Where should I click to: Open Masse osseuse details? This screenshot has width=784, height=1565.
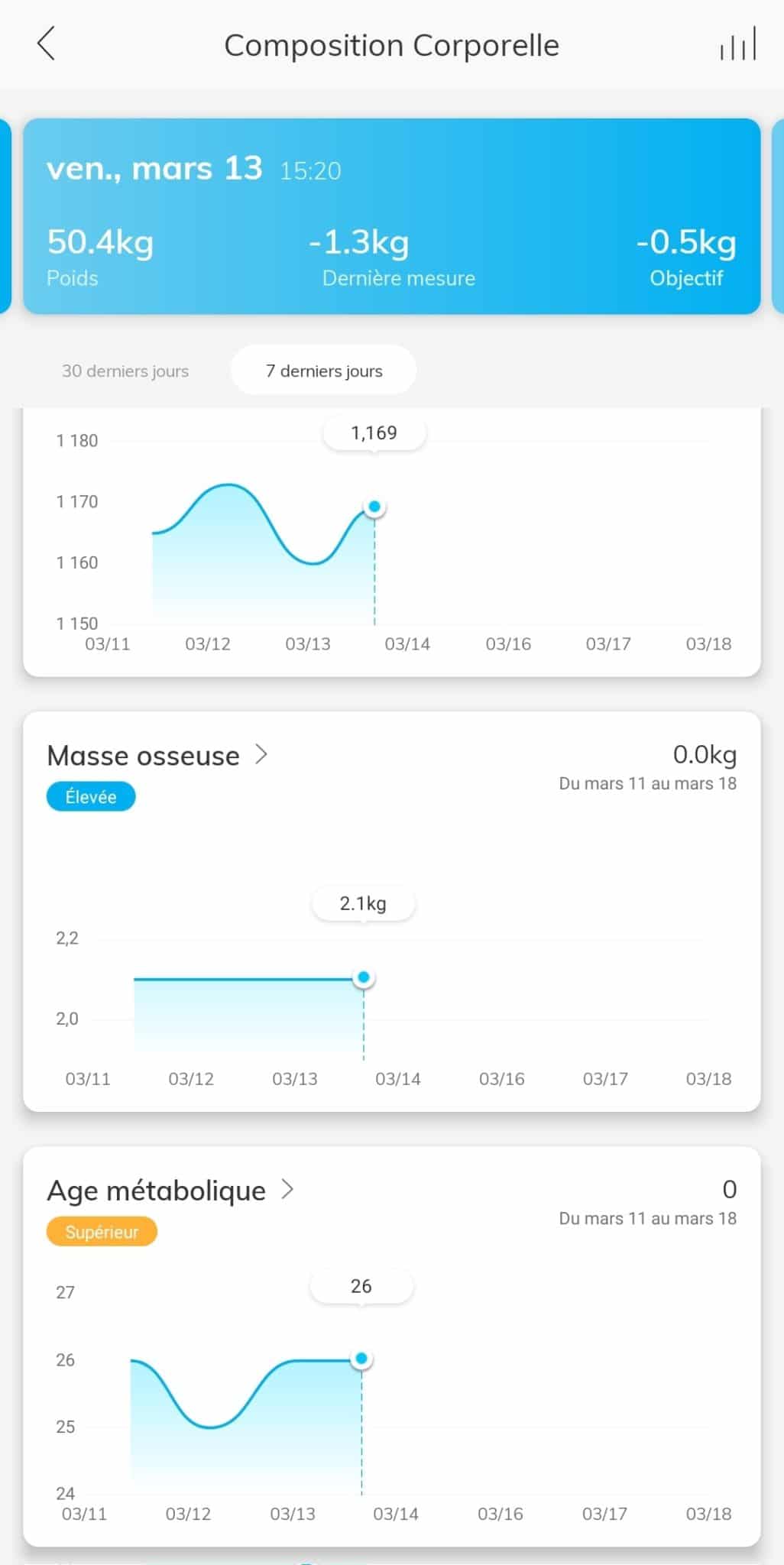click(x=157, y=756)
